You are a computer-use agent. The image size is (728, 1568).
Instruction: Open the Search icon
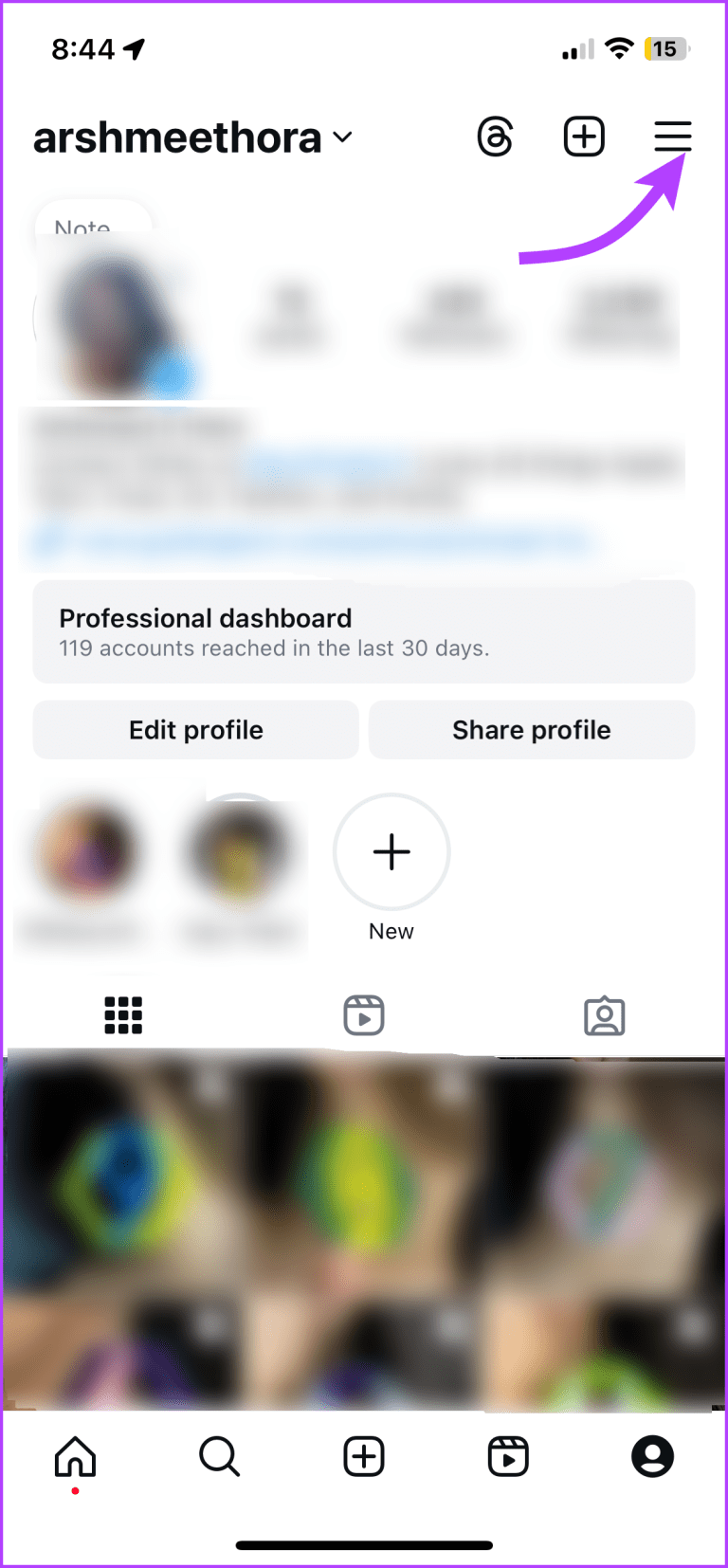[219, 1457]
